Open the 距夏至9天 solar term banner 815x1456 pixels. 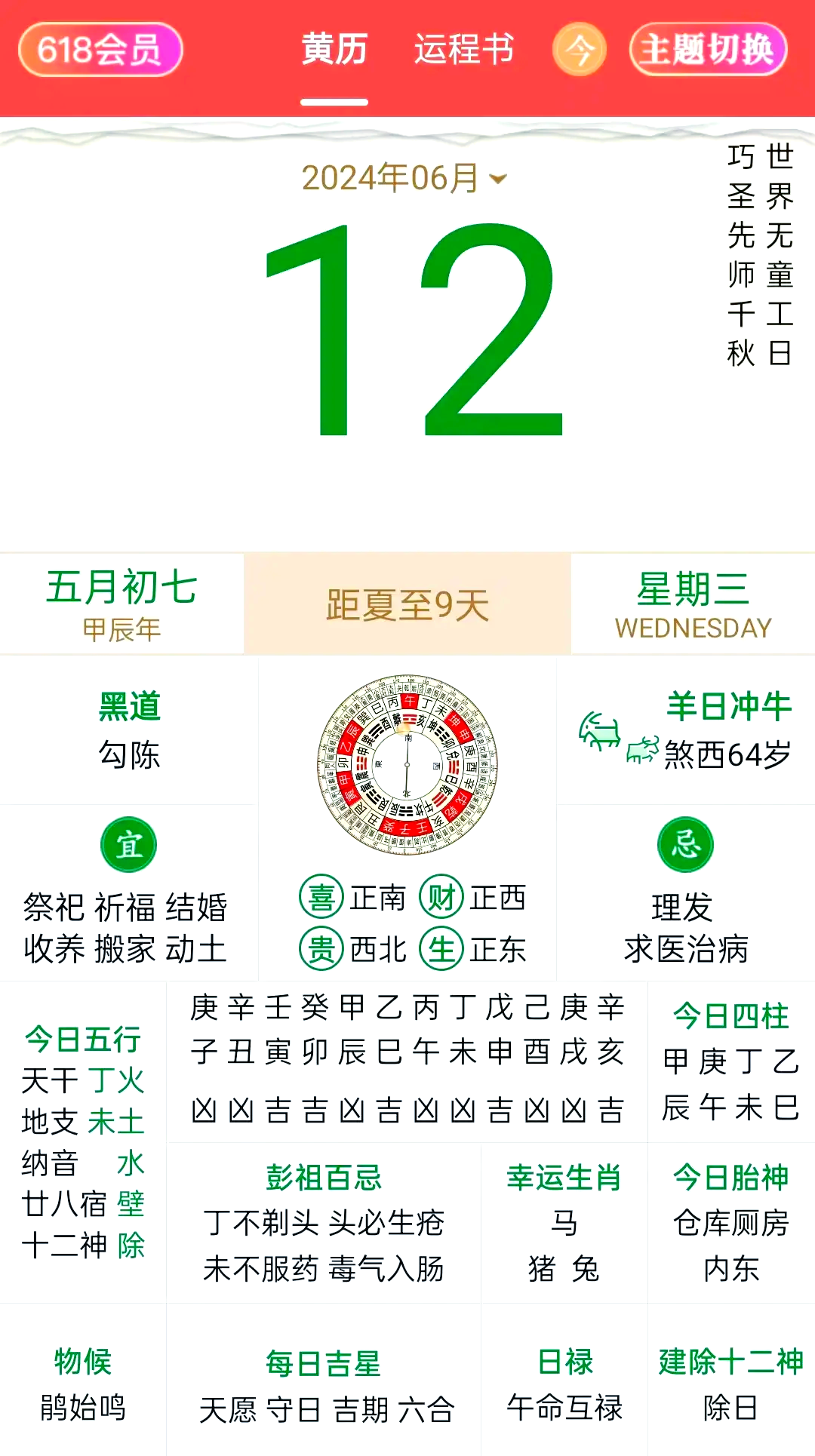pyautogui.click(x=407, y=604)
